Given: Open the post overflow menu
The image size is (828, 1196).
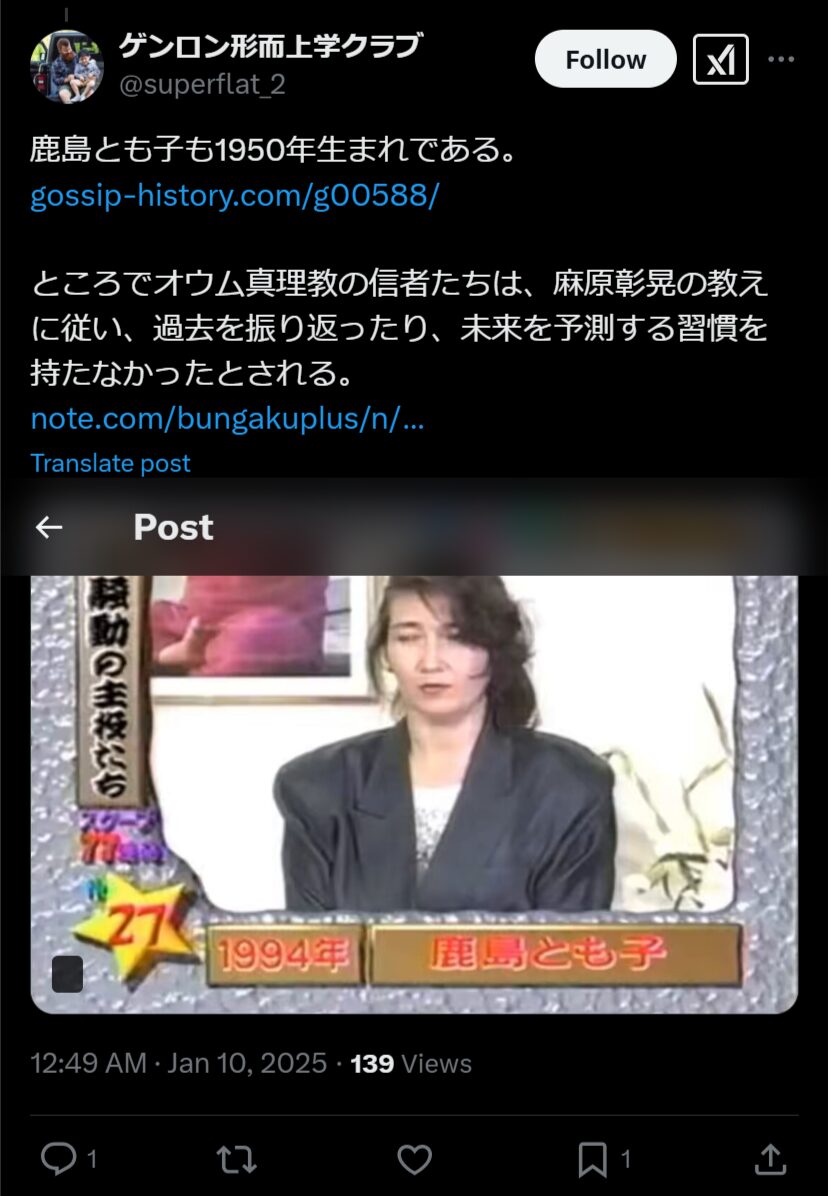Looking at the screenshot, I should 781,60.
